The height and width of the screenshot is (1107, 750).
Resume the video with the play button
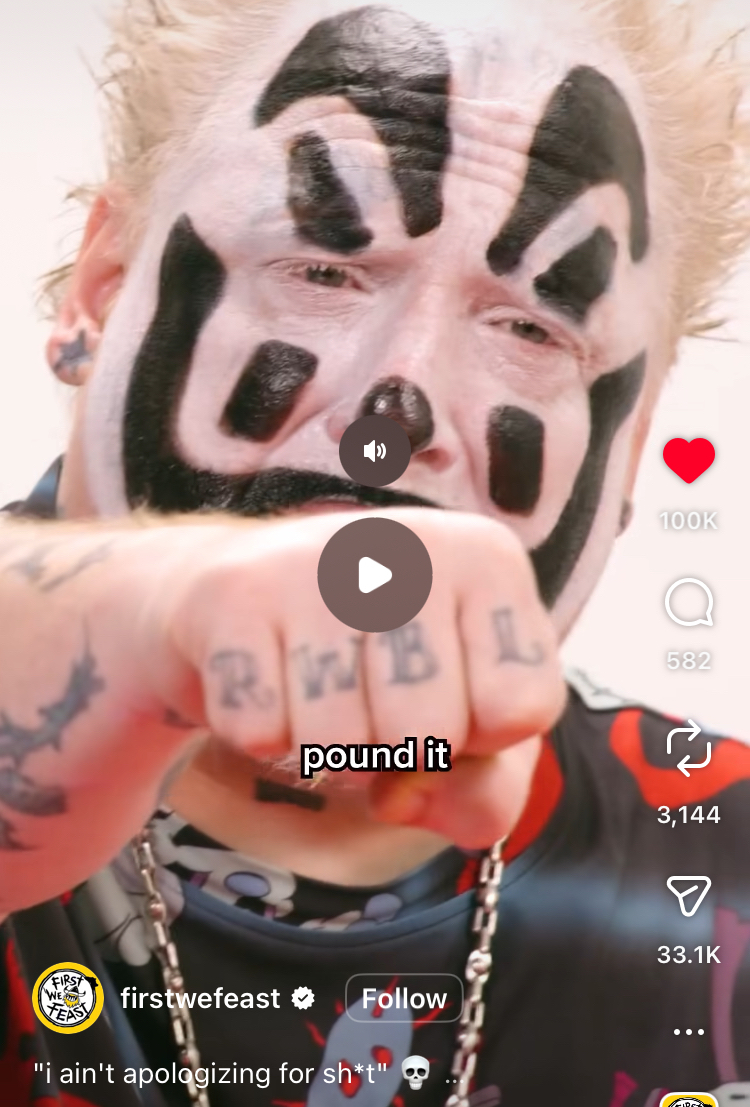click(x=375, y=575)
